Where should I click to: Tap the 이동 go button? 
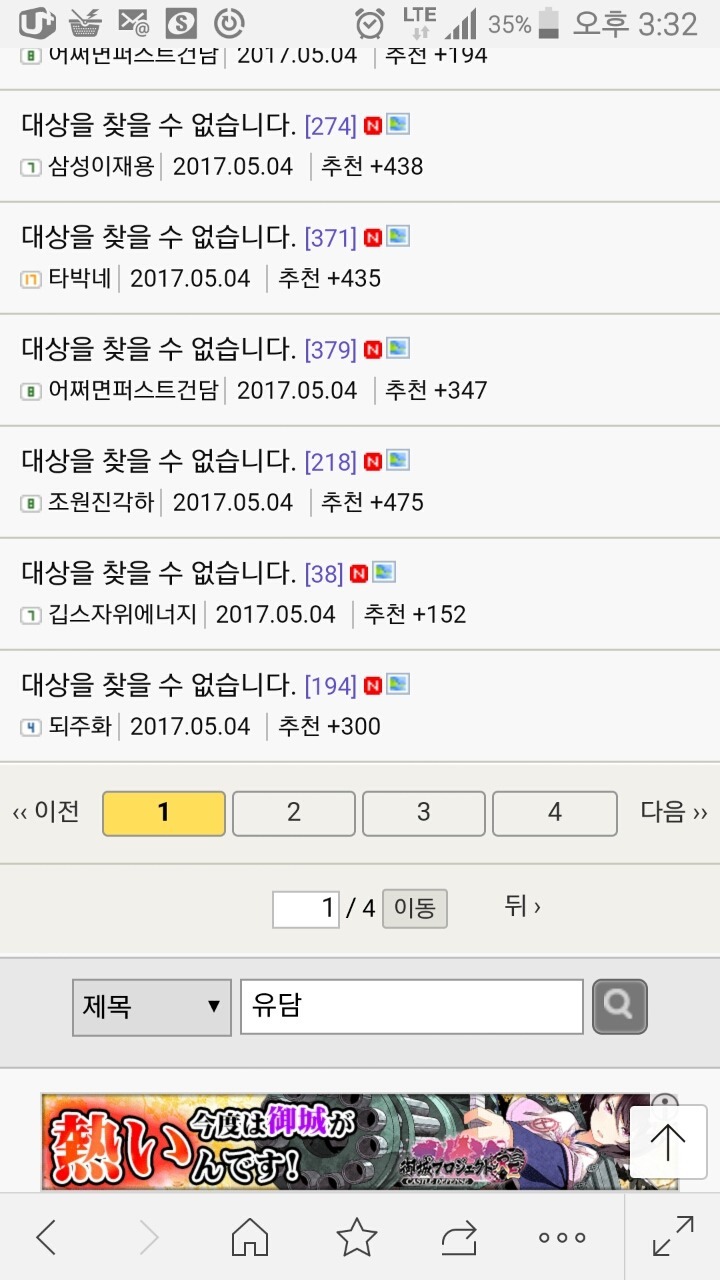click(x=414, y=908)
